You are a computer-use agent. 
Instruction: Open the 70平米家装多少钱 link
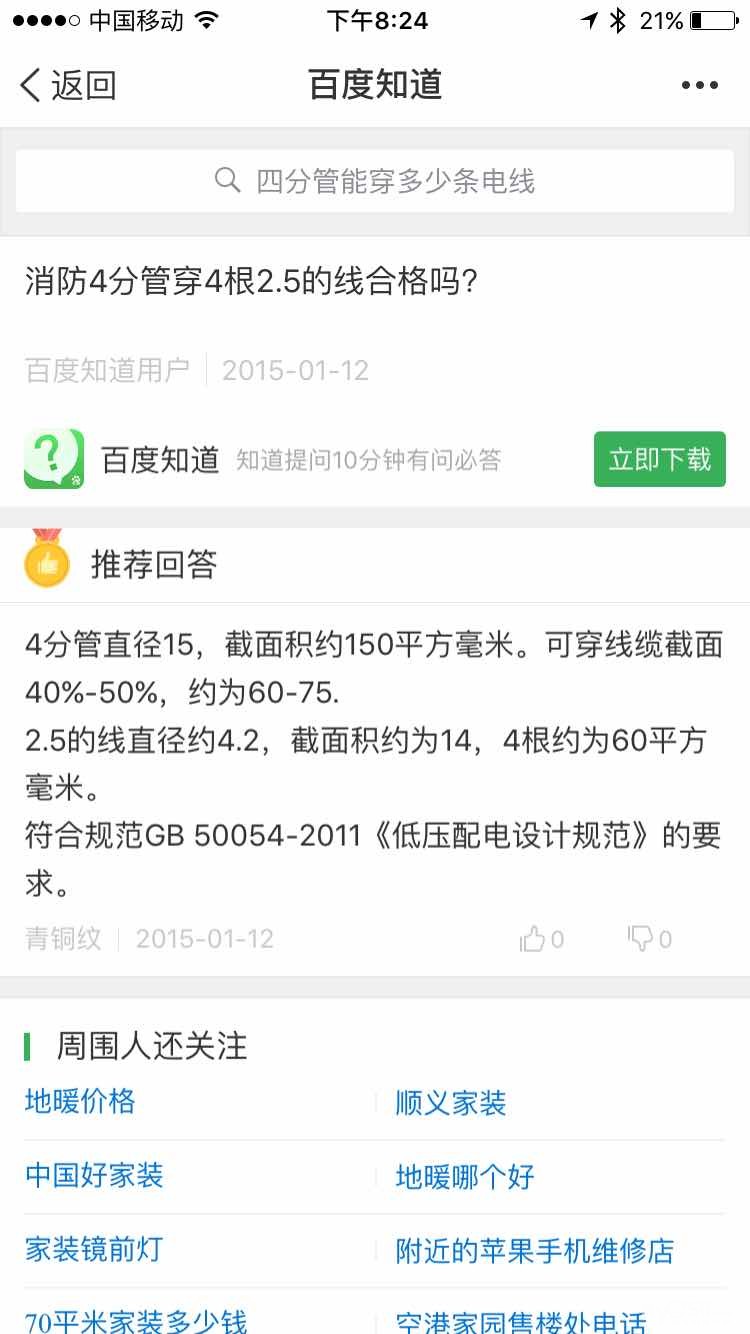[136, 1321]
